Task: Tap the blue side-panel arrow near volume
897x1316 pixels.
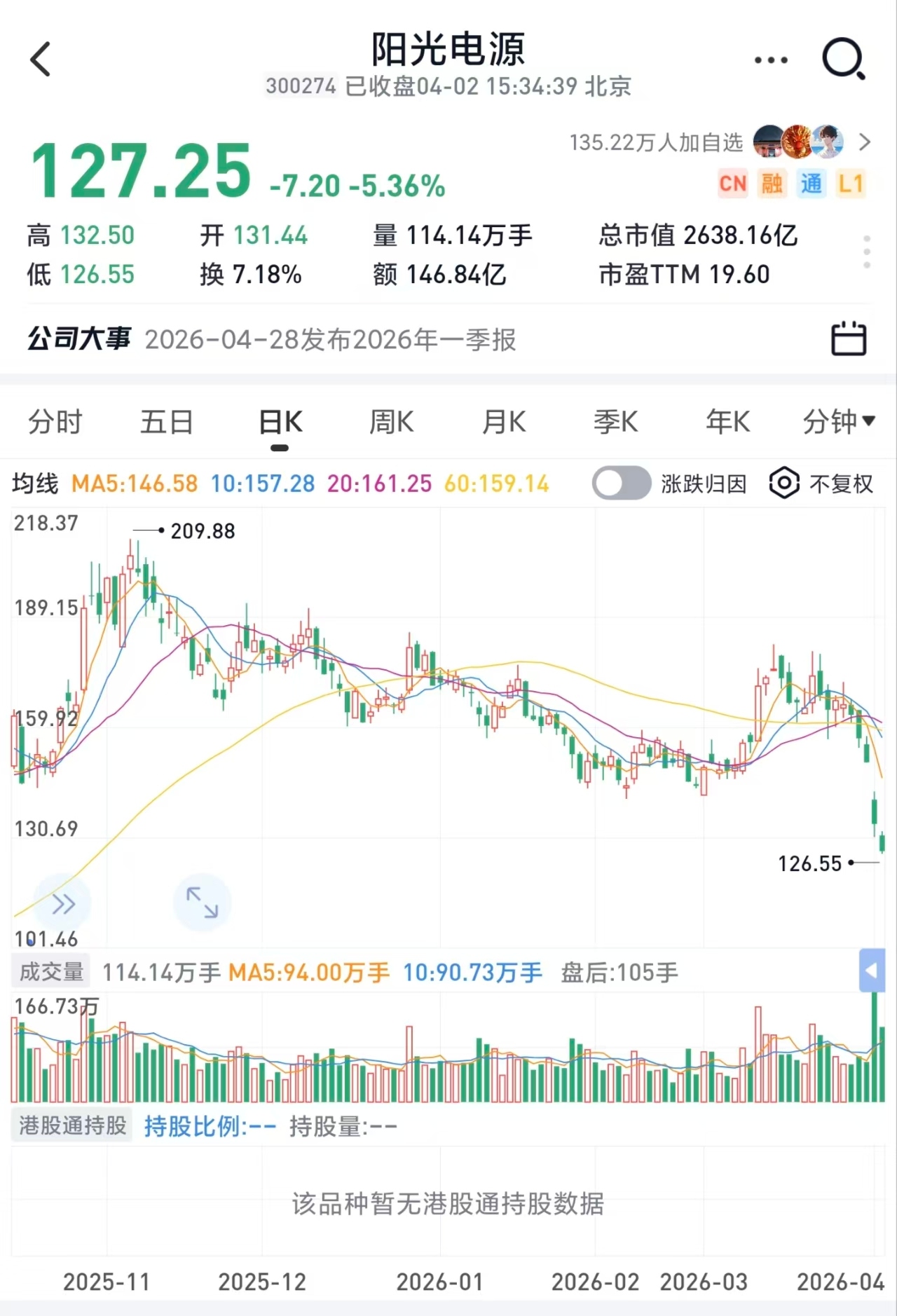Action: coord(872,971)
